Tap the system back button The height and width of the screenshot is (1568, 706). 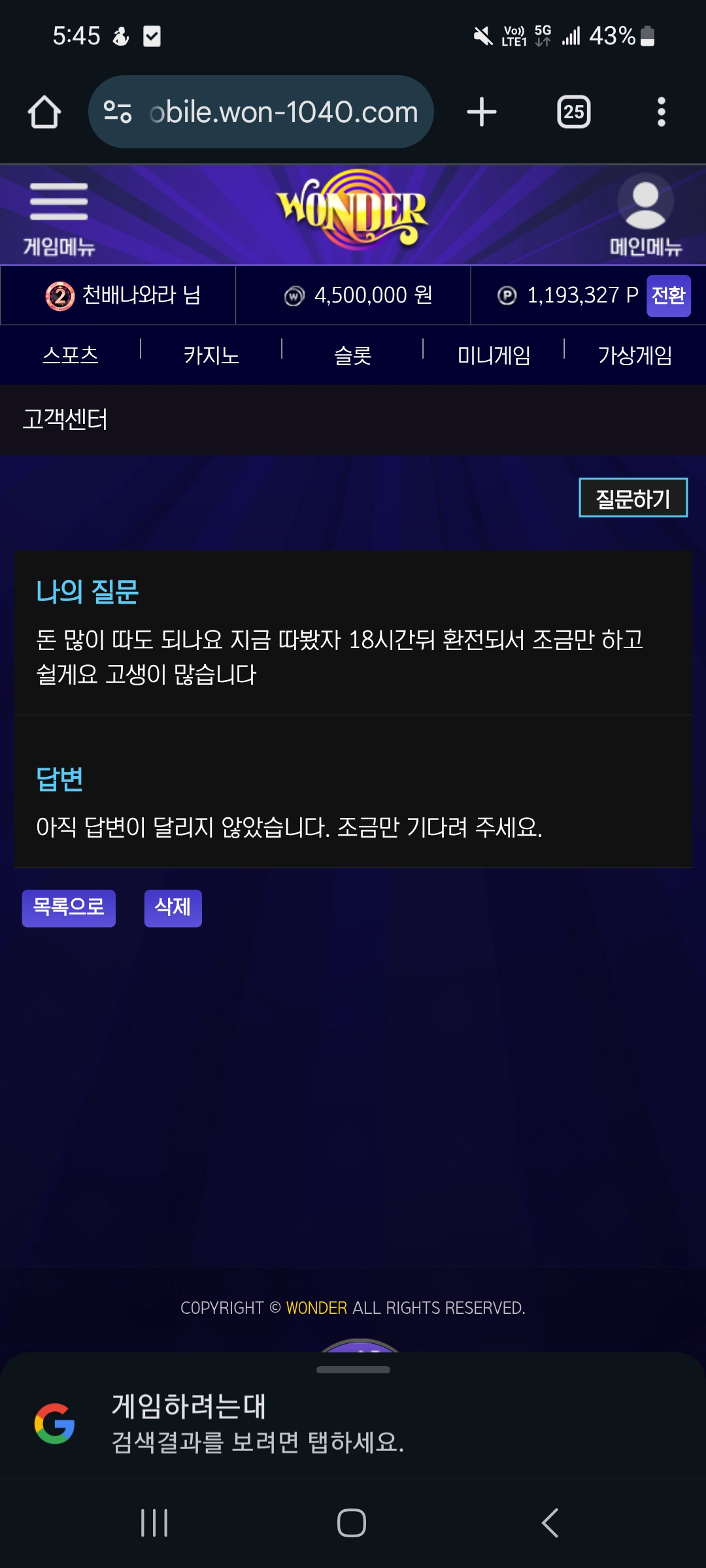point(550,1523)
